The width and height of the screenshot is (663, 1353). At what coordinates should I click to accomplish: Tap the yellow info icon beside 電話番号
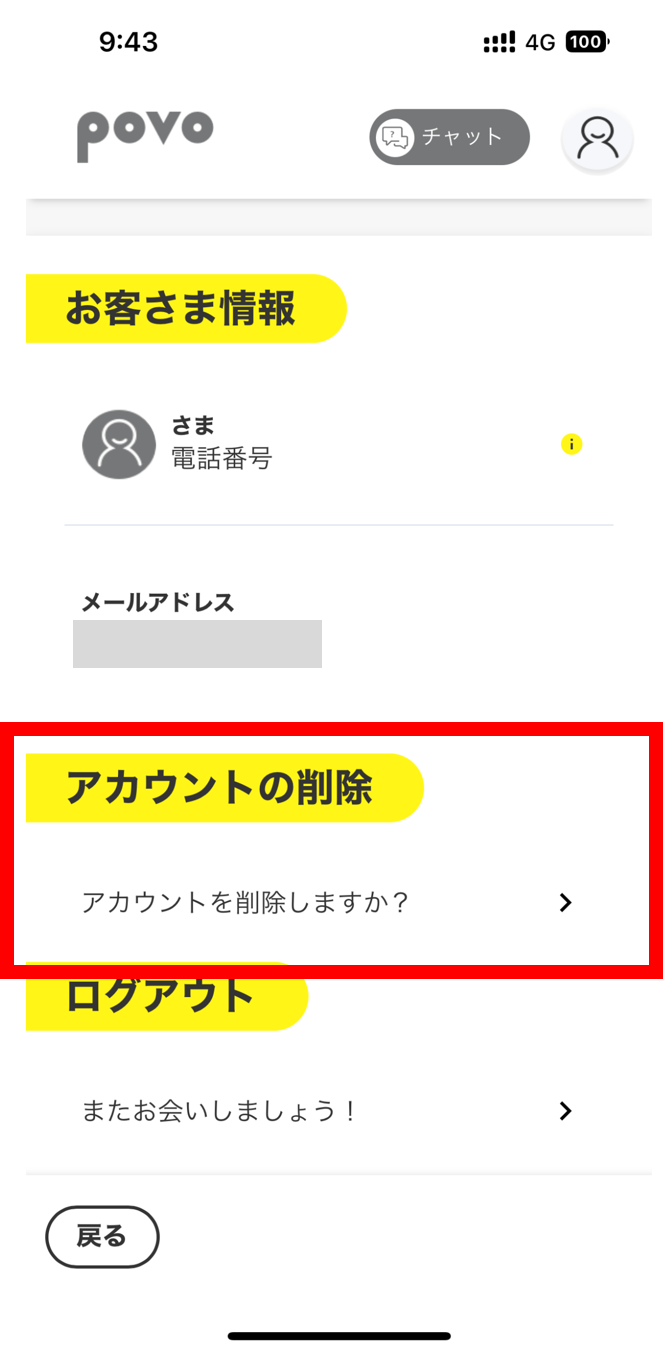tap(571, 444)
